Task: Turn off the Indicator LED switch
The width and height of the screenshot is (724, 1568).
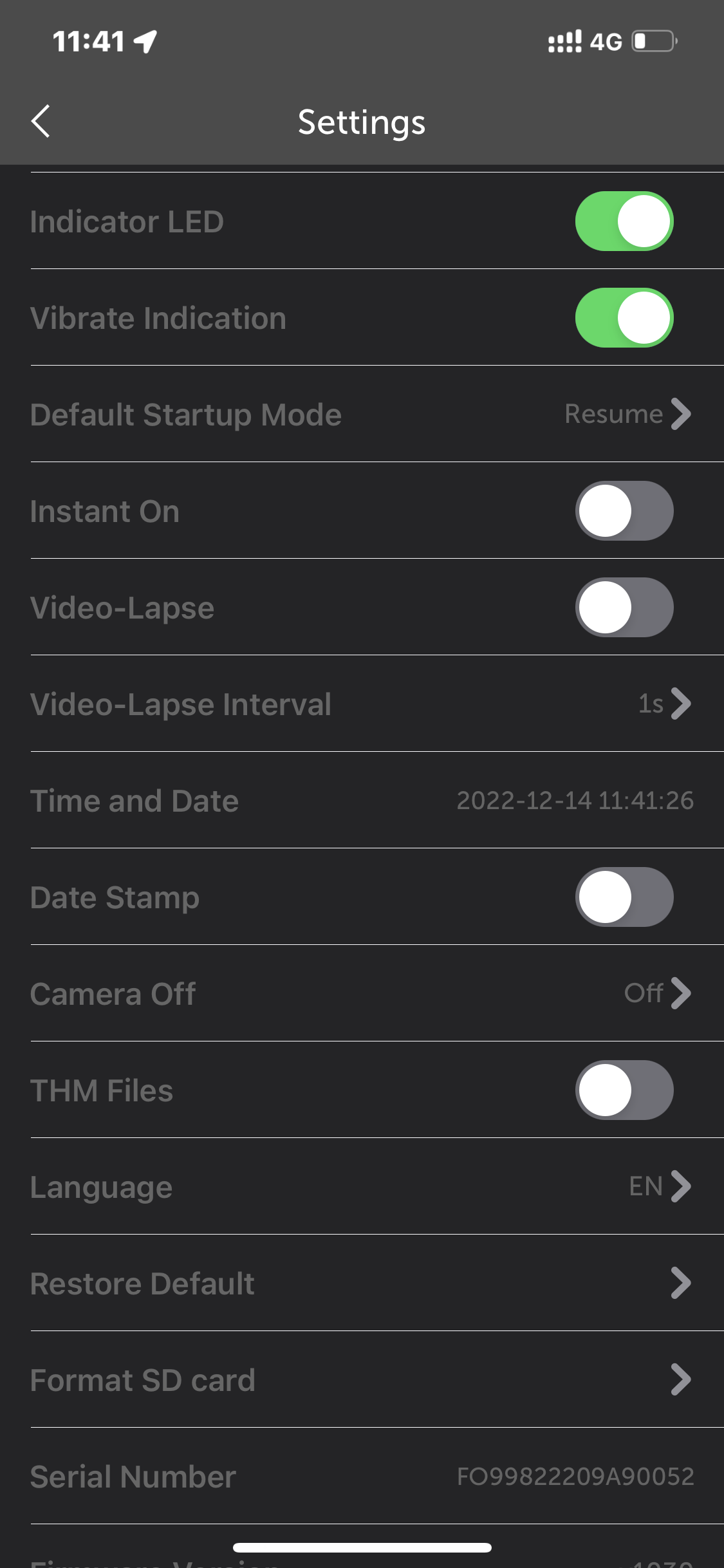Action: pos(624,221)
